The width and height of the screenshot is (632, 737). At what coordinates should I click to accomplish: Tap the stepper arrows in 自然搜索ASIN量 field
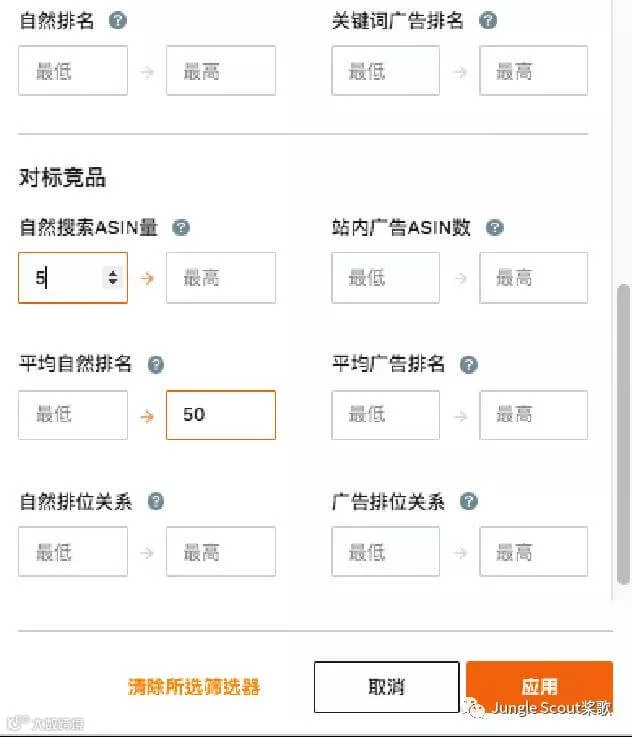coord(113,277)
